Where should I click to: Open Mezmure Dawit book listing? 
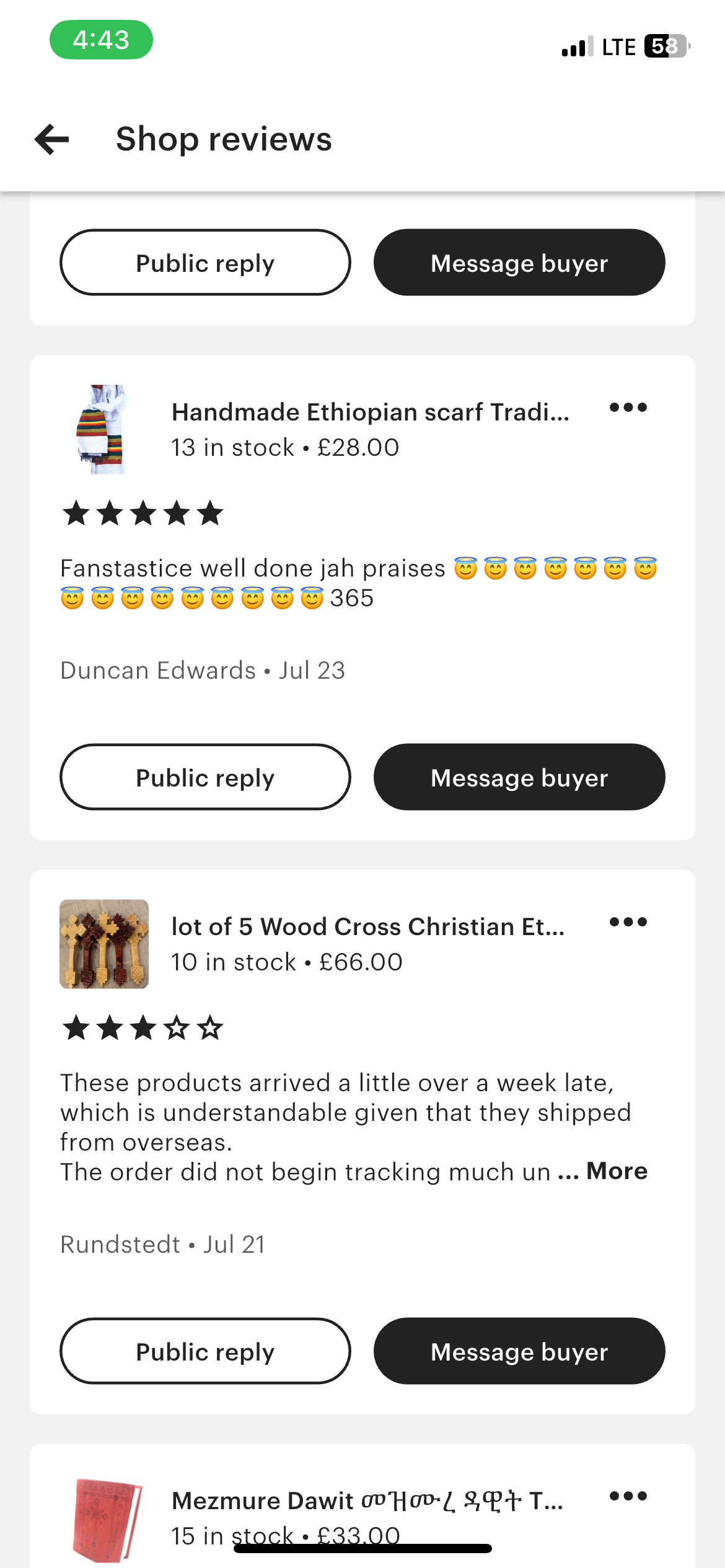coord(367,1501)
